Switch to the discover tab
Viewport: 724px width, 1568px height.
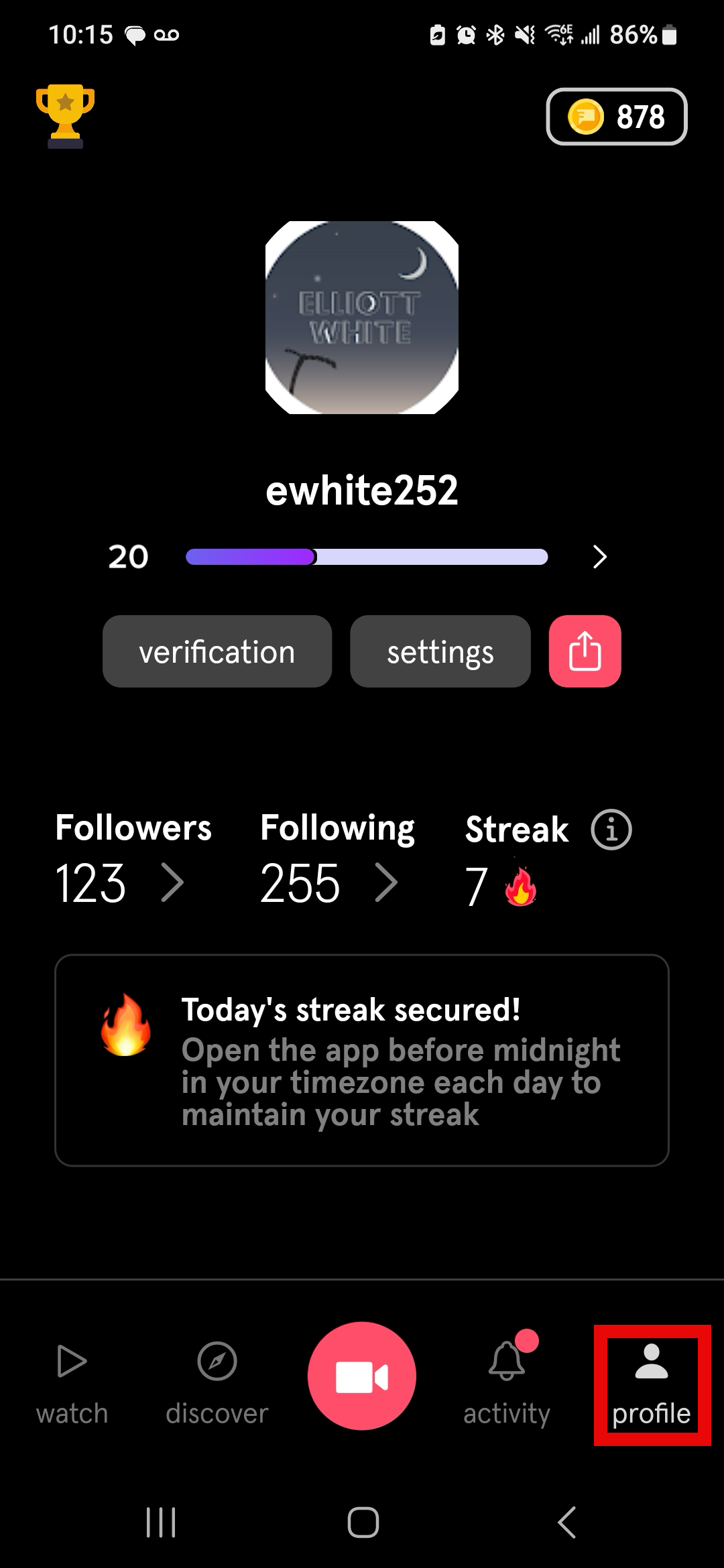217,1384
